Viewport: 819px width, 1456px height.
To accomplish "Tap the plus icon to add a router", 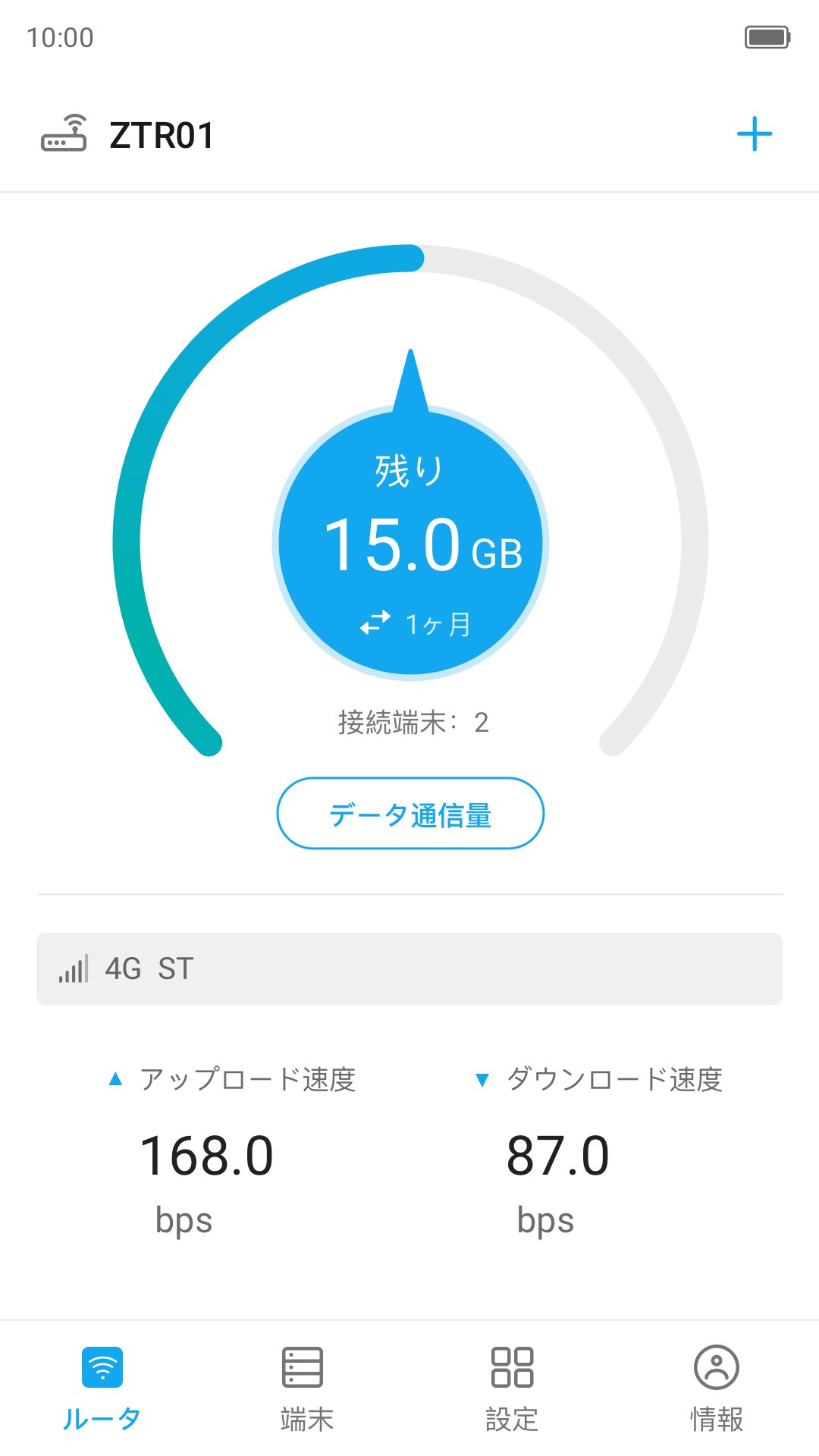I will [754, 134].
